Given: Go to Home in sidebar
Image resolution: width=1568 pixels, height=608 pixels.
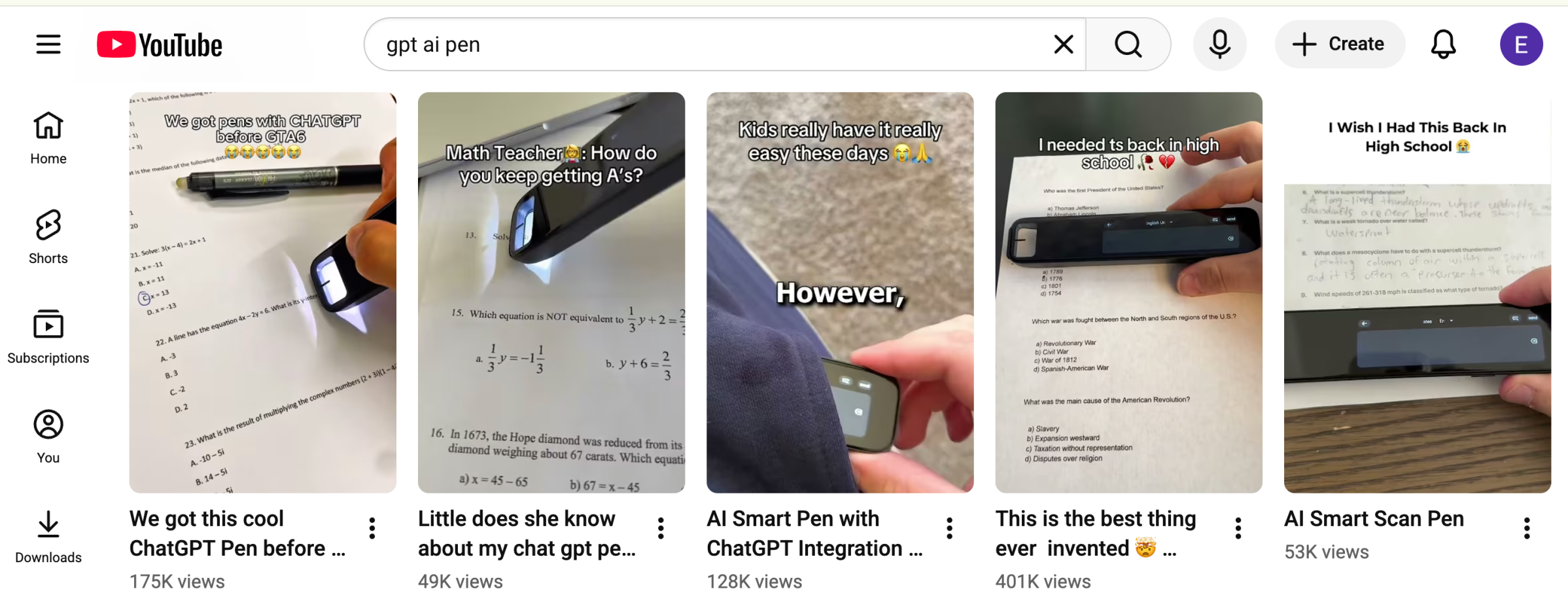Looking at the screenshot, I should click(x=48, y=138).
